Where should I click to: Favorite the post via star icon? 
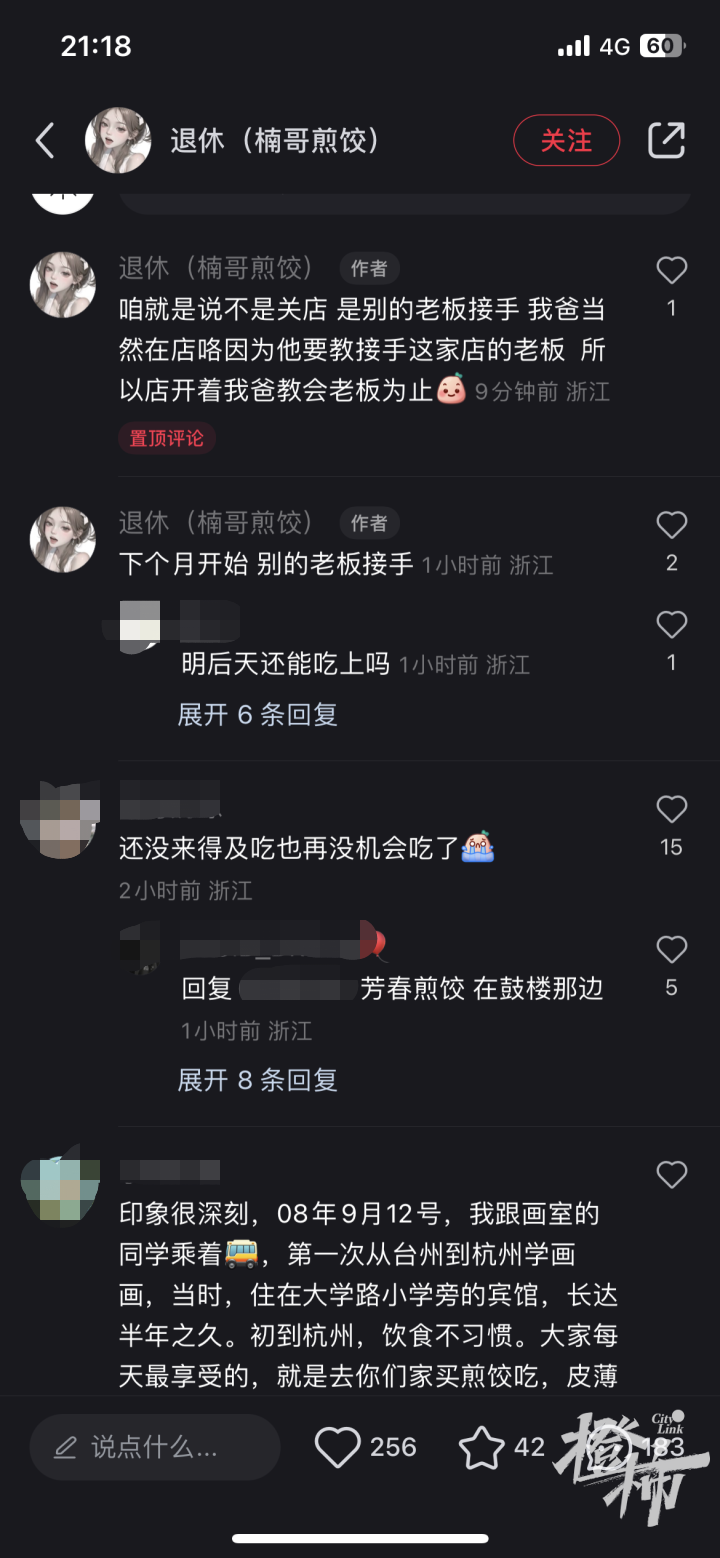tap(481, 1447)
